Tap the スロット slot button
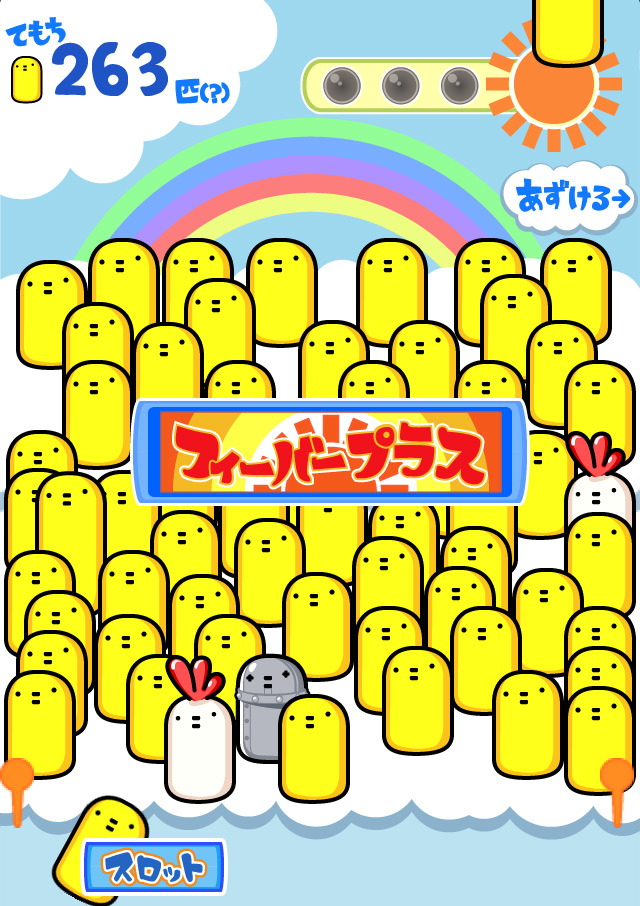 (154, 866)
